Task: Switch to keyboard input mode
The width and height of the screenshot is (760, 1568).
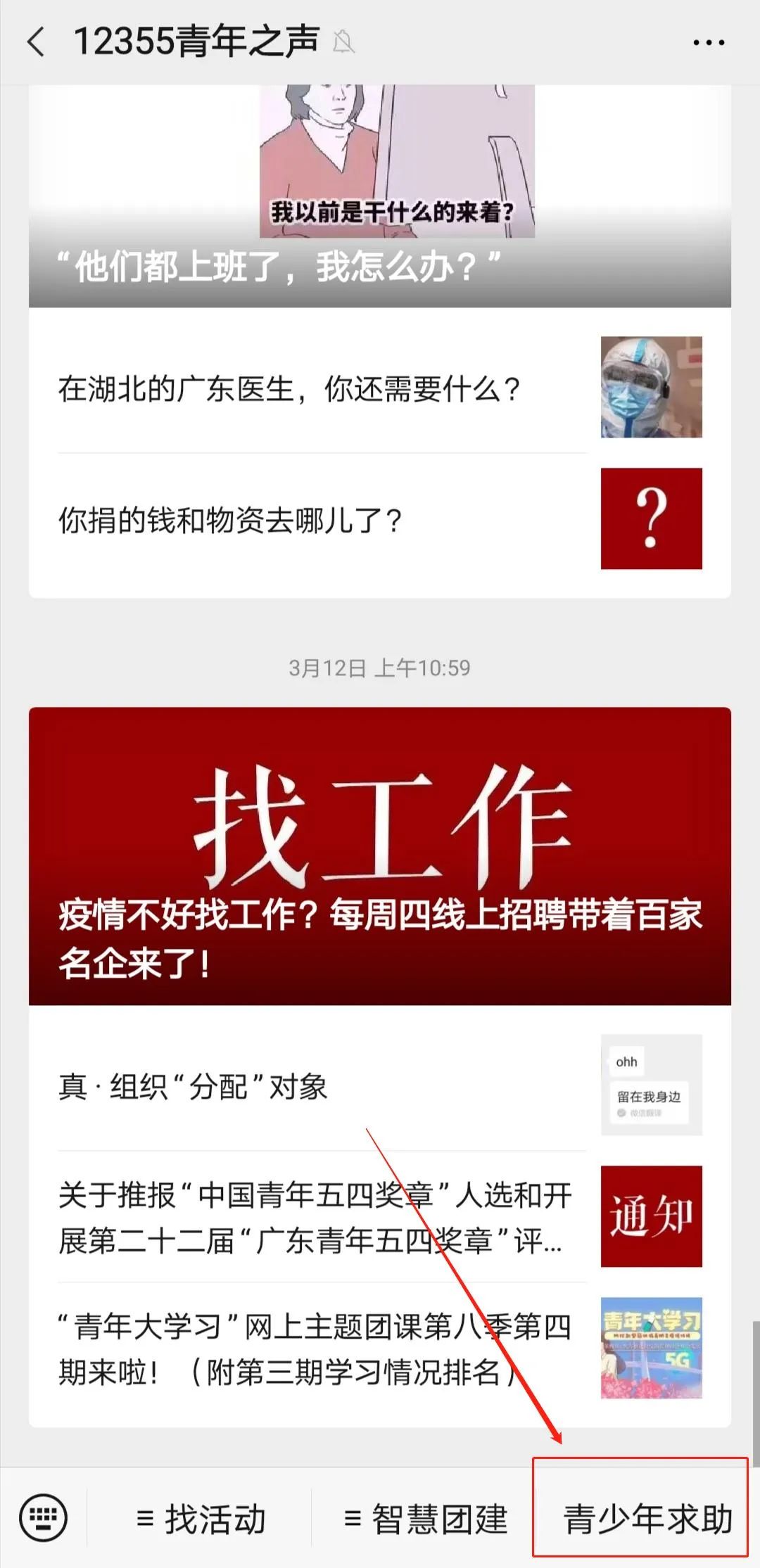Action: (44, 1518)
